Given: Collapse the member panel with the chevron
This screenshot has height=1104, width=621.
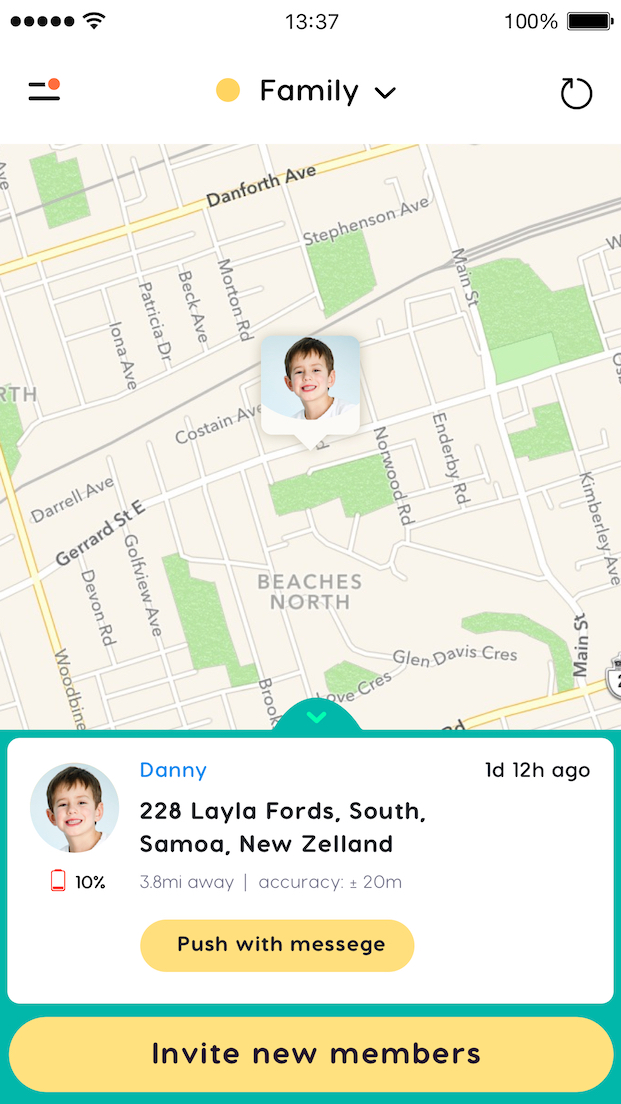Looking at the screenshot, I should pos(317,717).
